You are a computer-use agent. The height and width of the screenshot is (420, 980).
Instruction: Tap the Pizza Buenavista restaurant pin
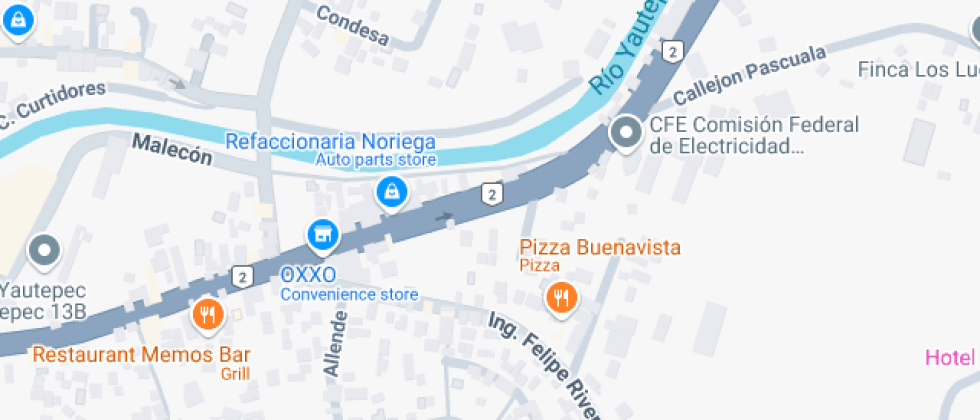tap(562, 296)
